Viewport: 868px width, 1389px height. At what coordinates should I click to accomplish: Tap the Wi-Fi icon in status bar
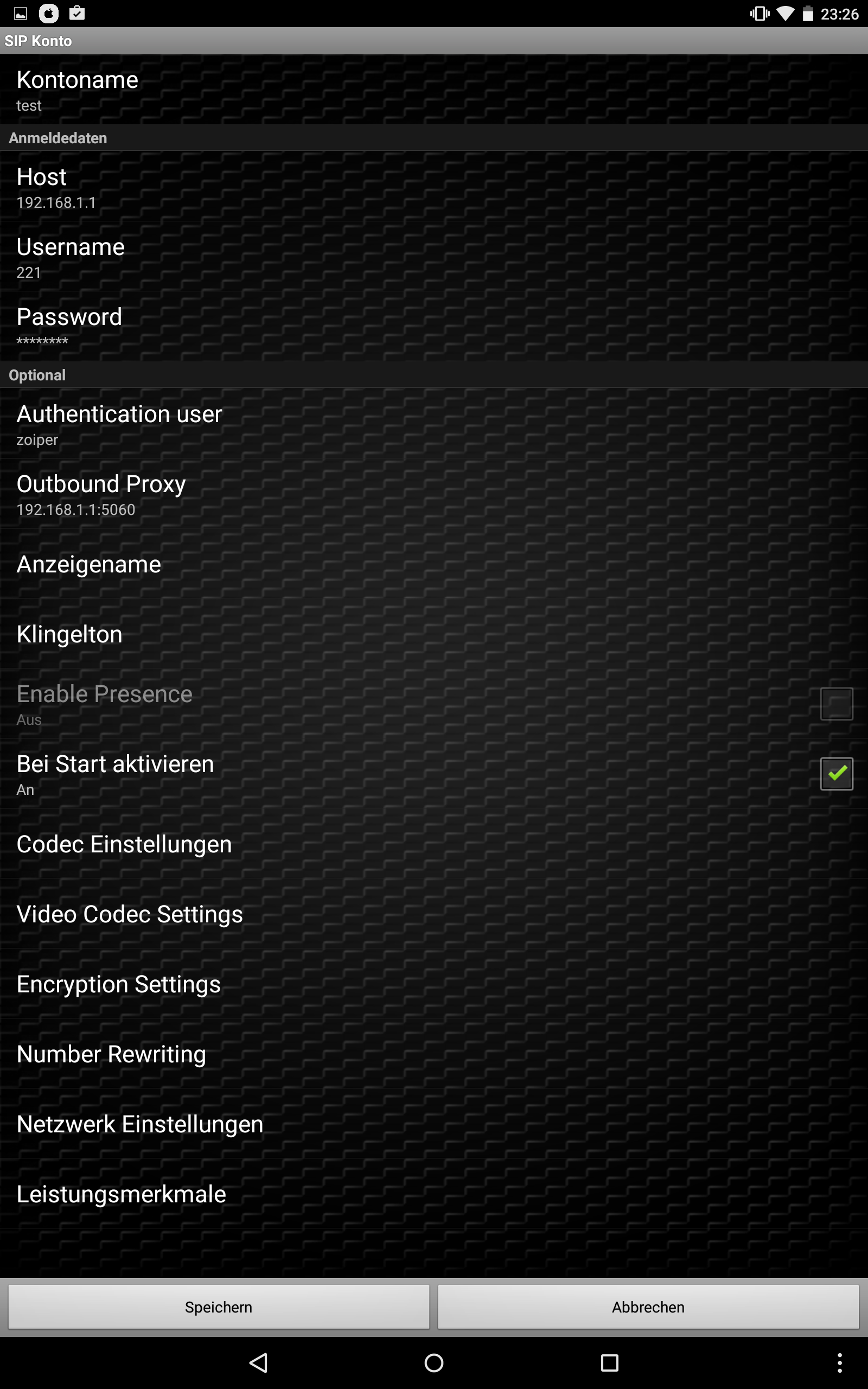786,12
